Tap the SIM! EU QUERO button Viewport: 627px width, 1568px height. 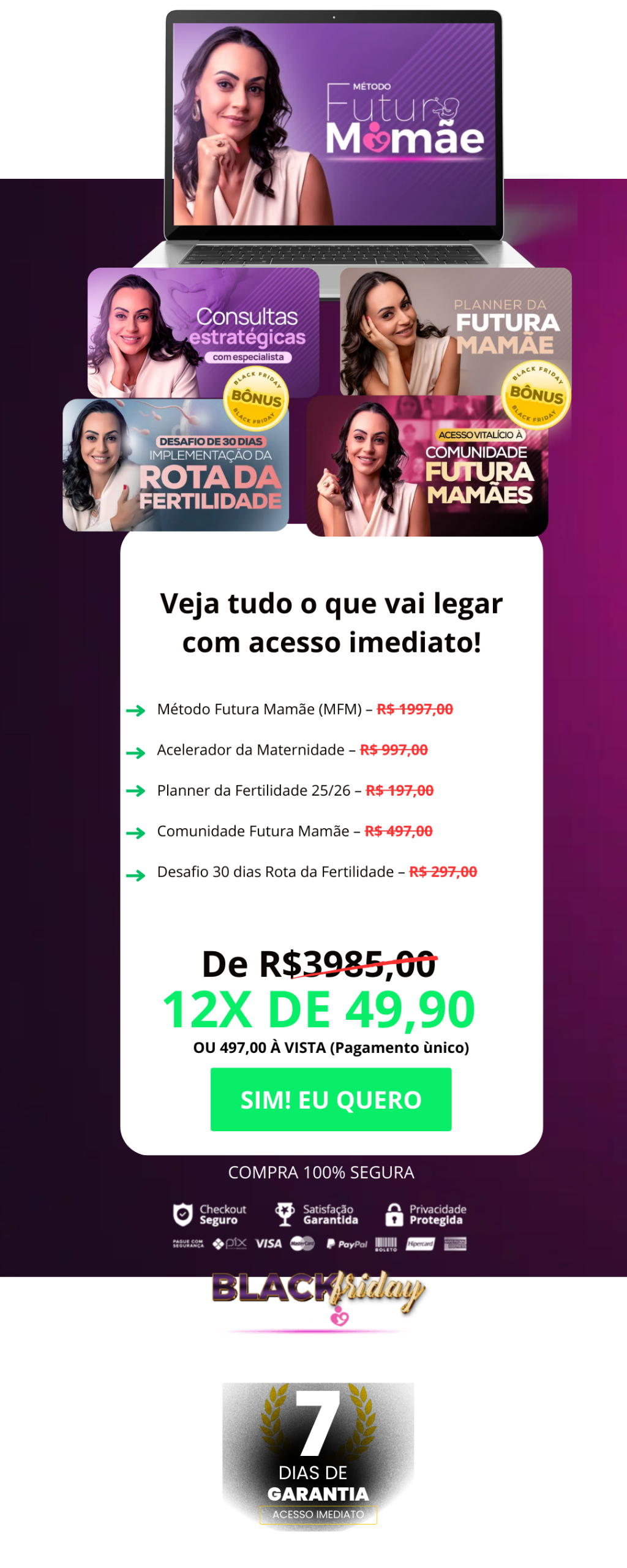point(331,1099)
